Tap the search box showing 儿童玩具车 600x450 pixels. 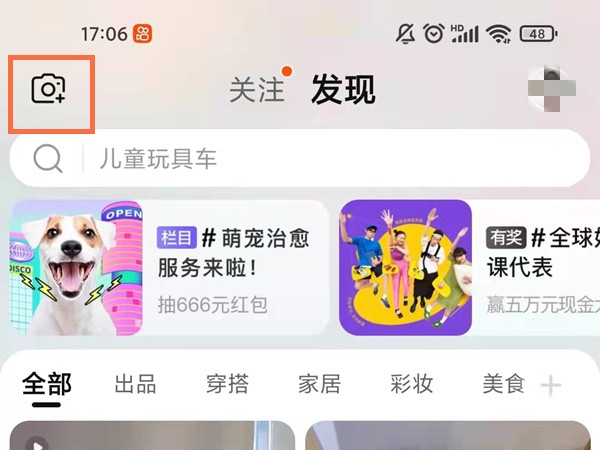coord(300,158)
